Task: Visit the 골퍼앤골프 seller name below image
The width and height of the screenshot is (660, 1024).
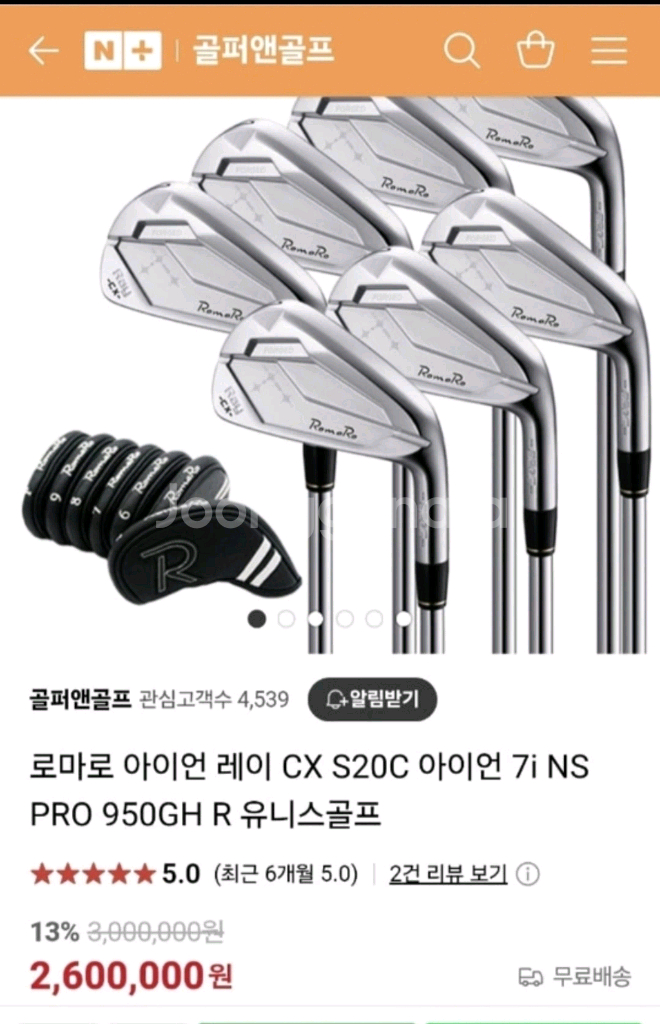Action: click(x=80, y=699)
